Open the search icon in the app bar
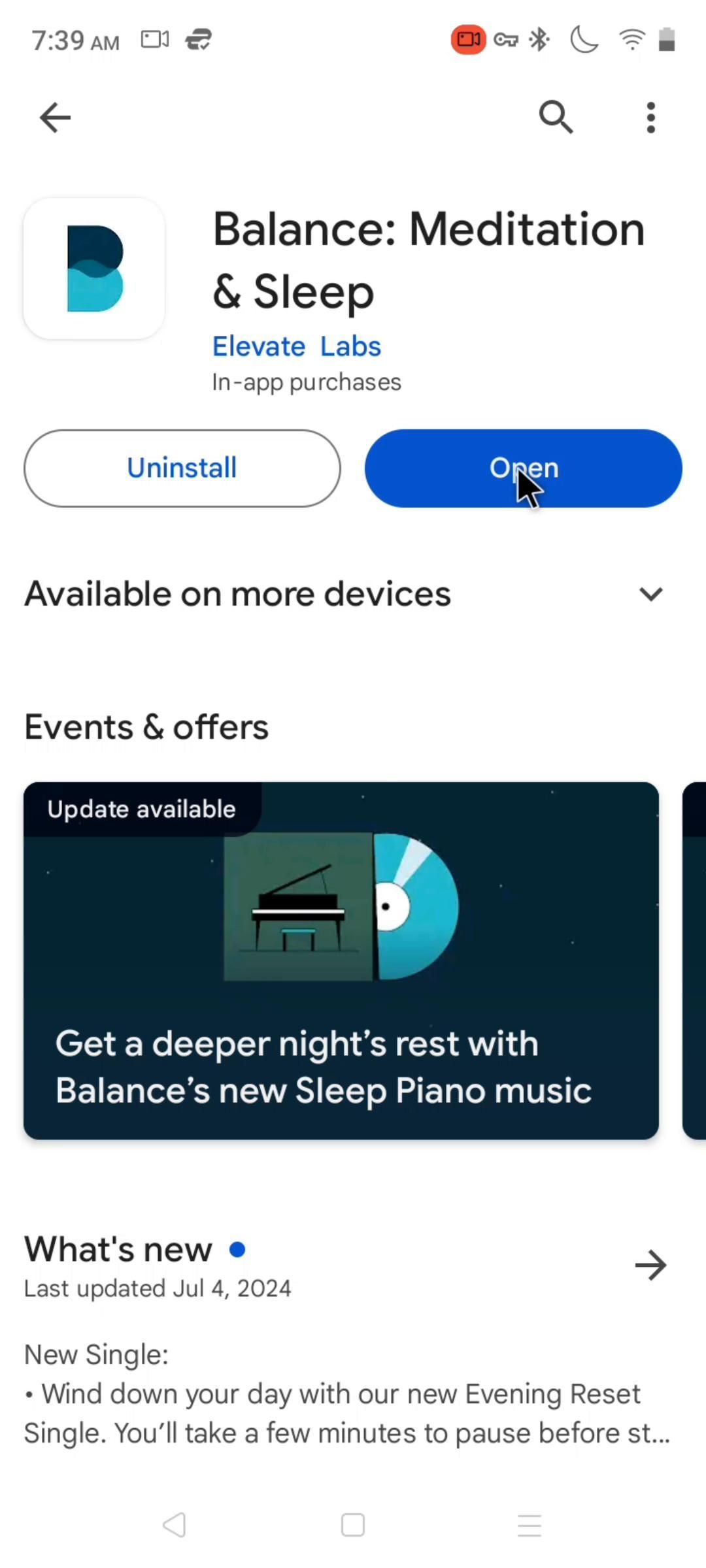 point(556,118)
